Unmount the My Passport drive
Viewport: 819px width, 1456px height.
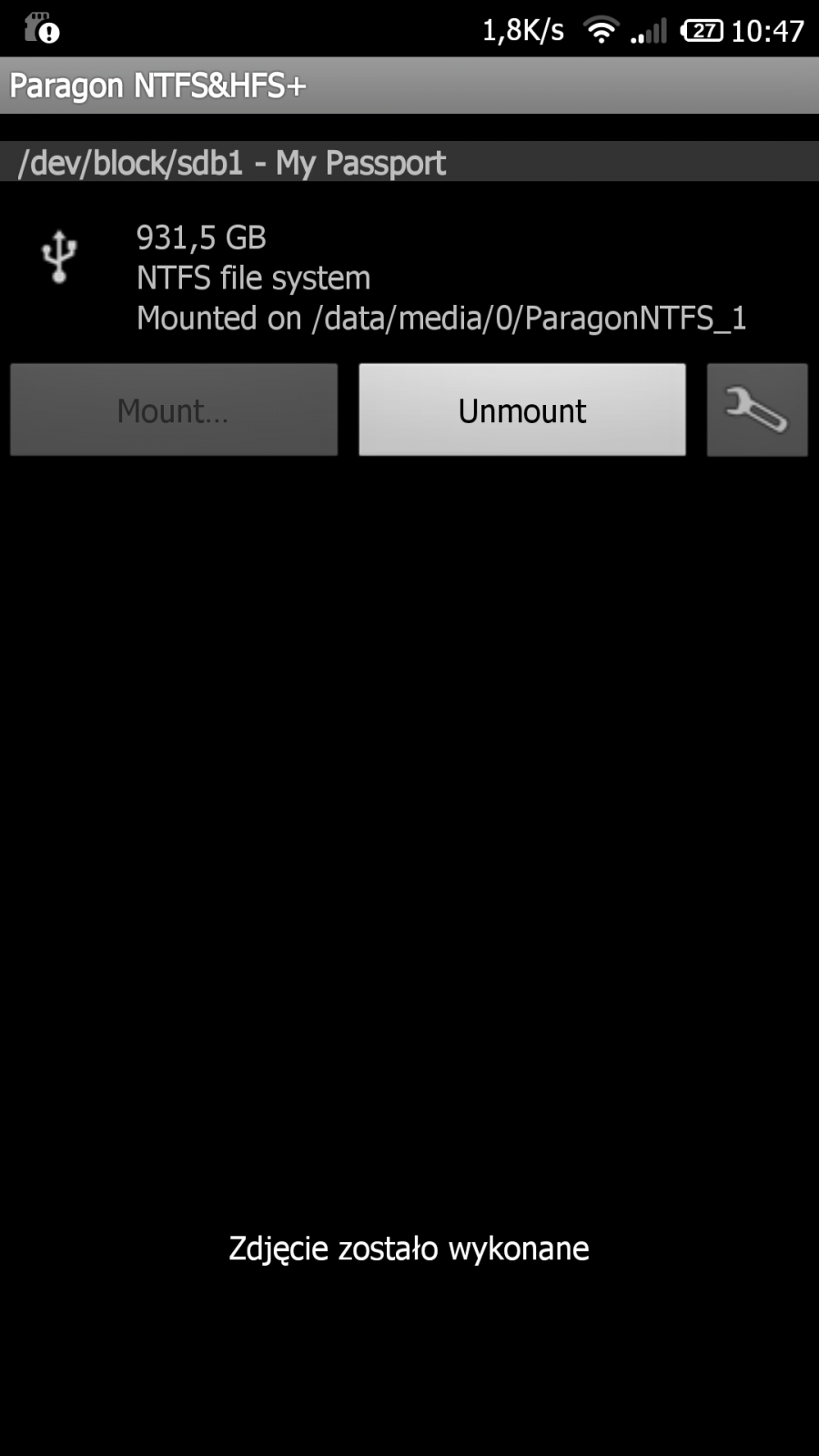pos(521,410)
